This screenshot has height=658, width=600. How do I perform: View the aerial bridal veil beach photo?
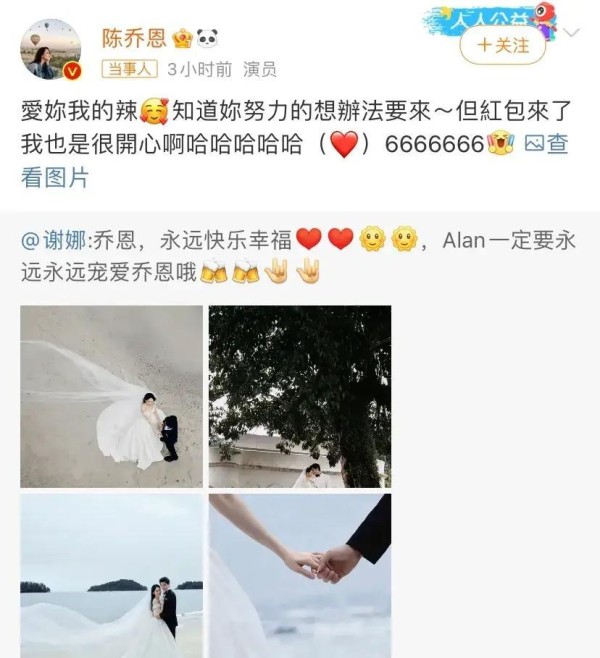[111, 396]
